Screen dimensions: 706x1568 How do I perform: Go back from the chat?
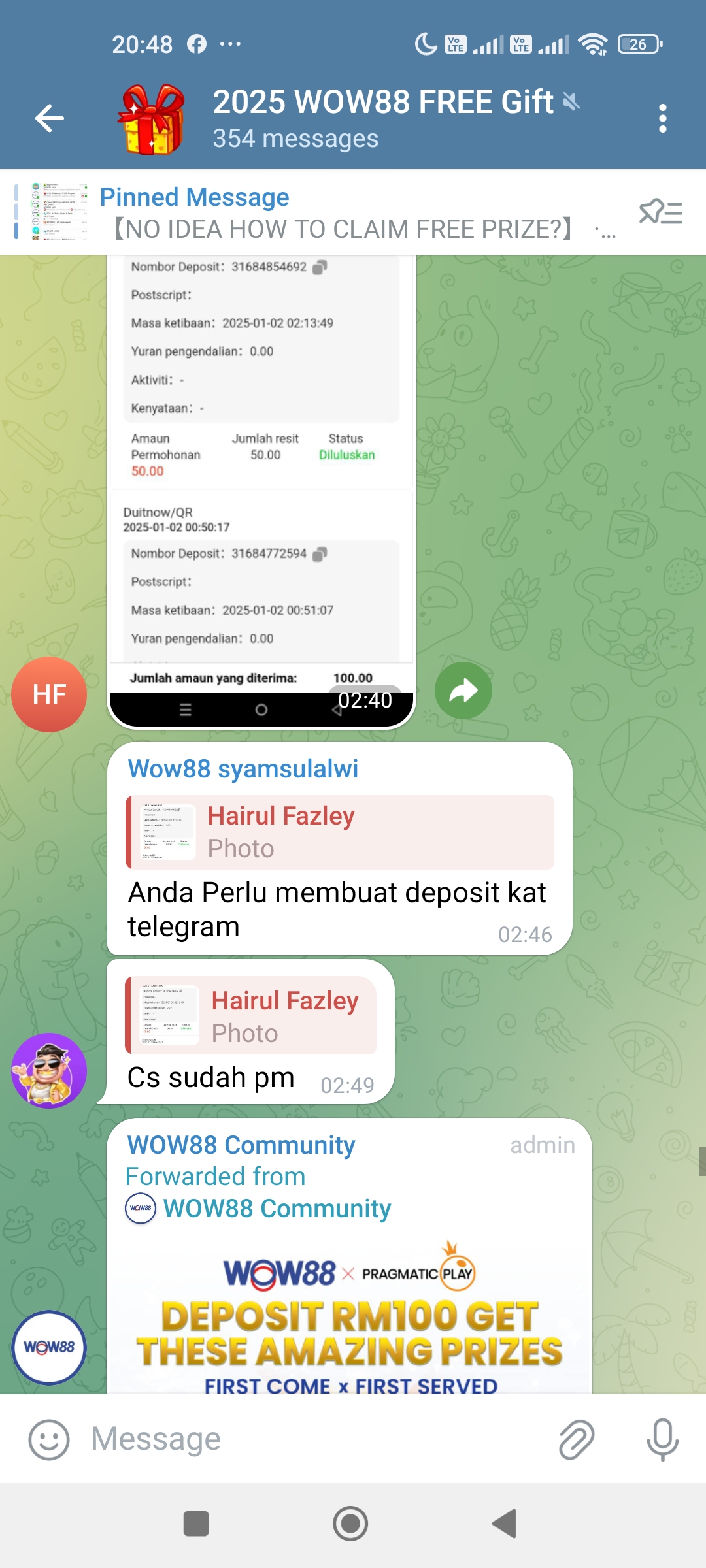click(x=50, y=118)
